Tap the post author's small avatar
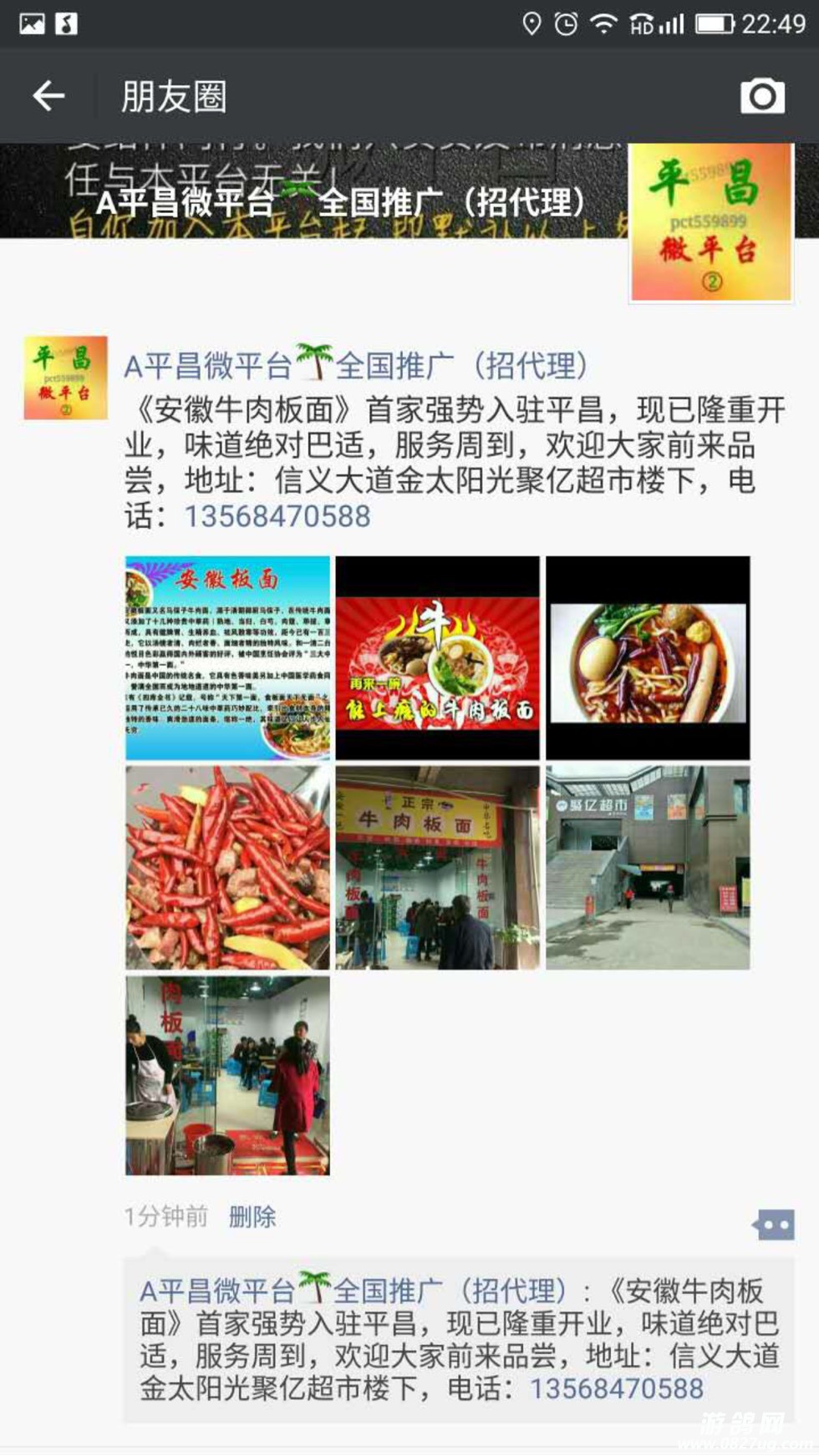819x1456 pixels. 65,378
